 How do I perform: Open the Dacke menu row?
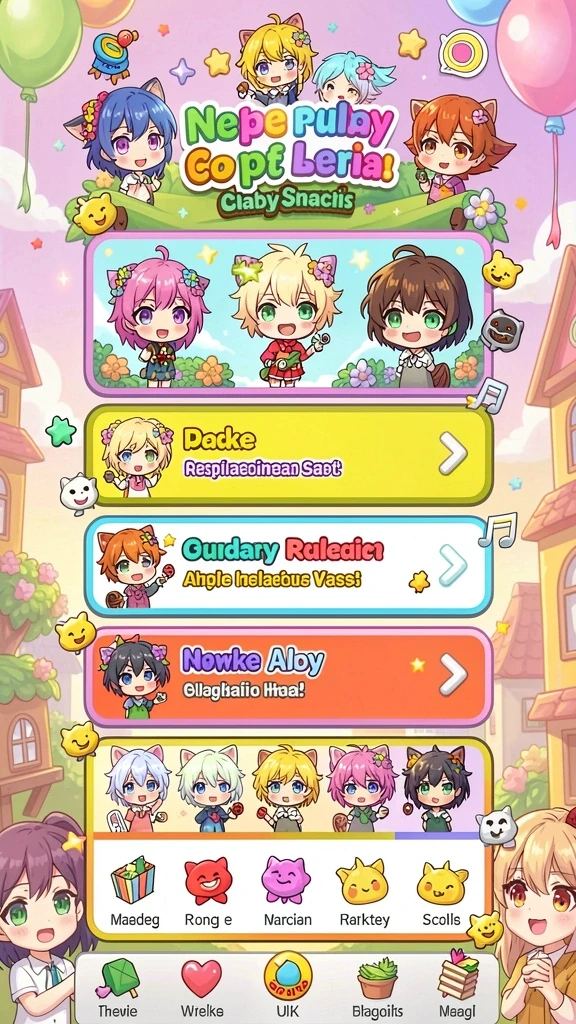point(288,455)
